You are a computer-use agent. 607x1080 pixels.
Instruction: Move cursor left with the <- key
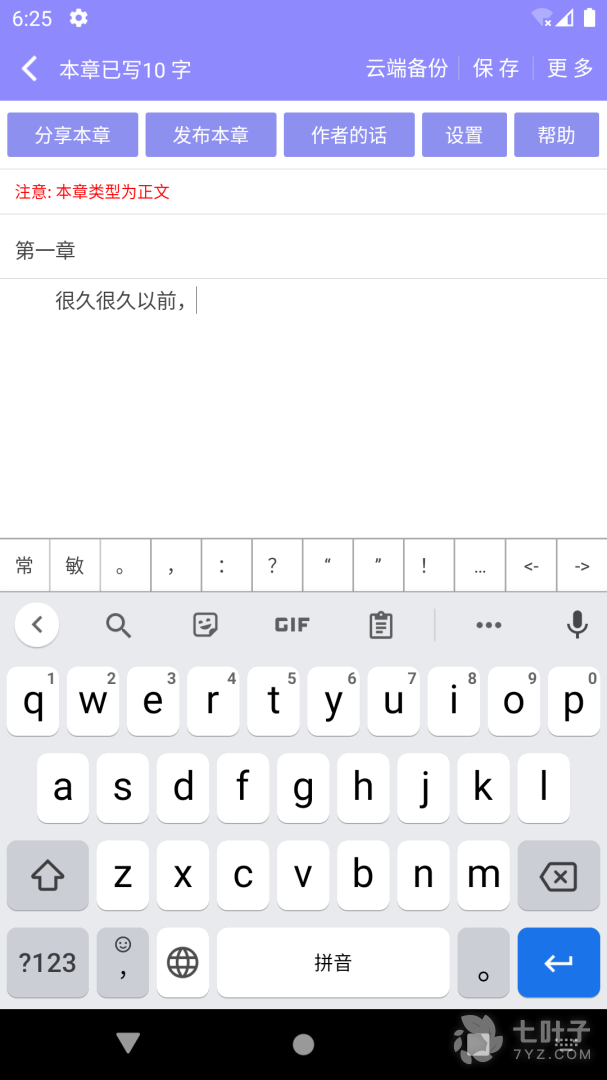pos(531,566)
